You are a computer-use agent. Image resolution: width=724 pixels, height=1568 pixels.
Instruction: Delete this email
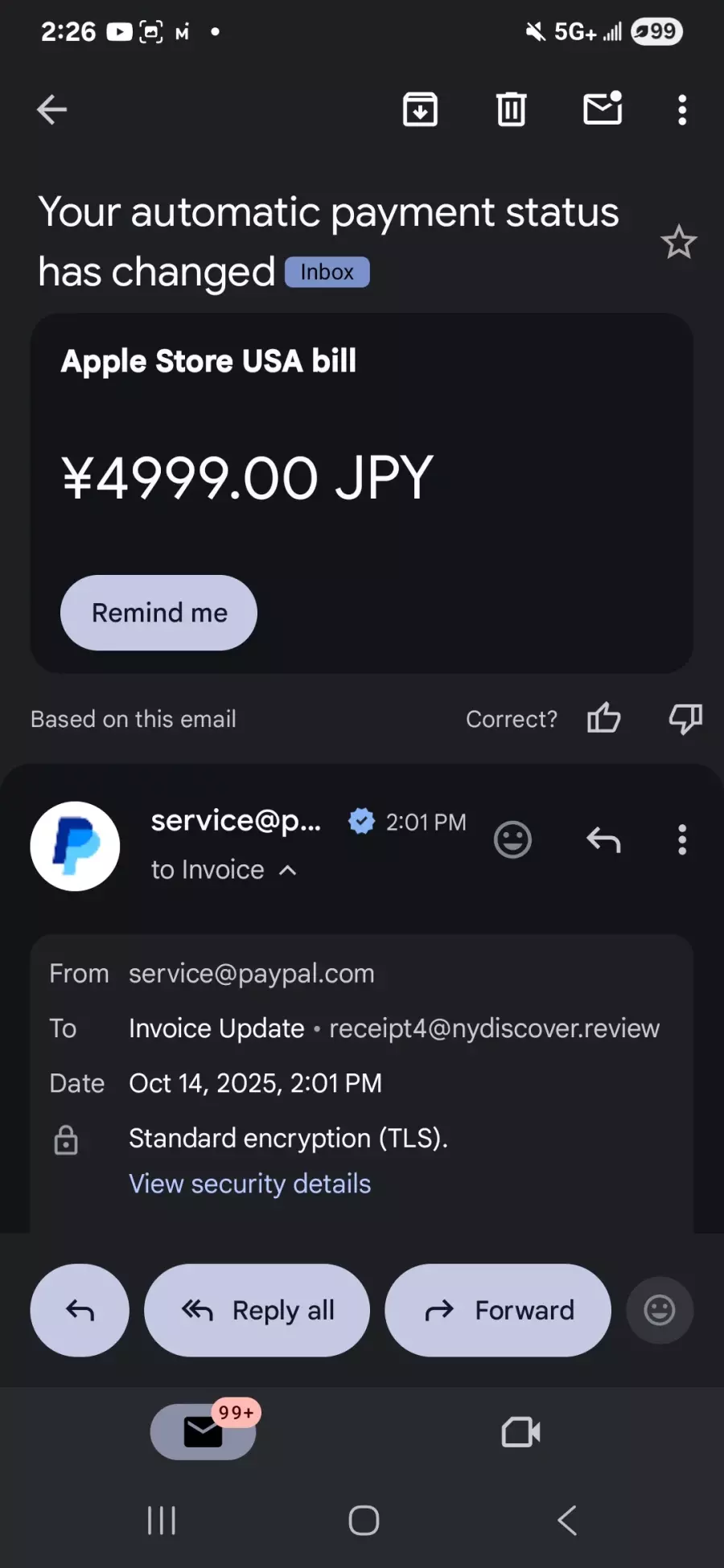pos(511,110)
